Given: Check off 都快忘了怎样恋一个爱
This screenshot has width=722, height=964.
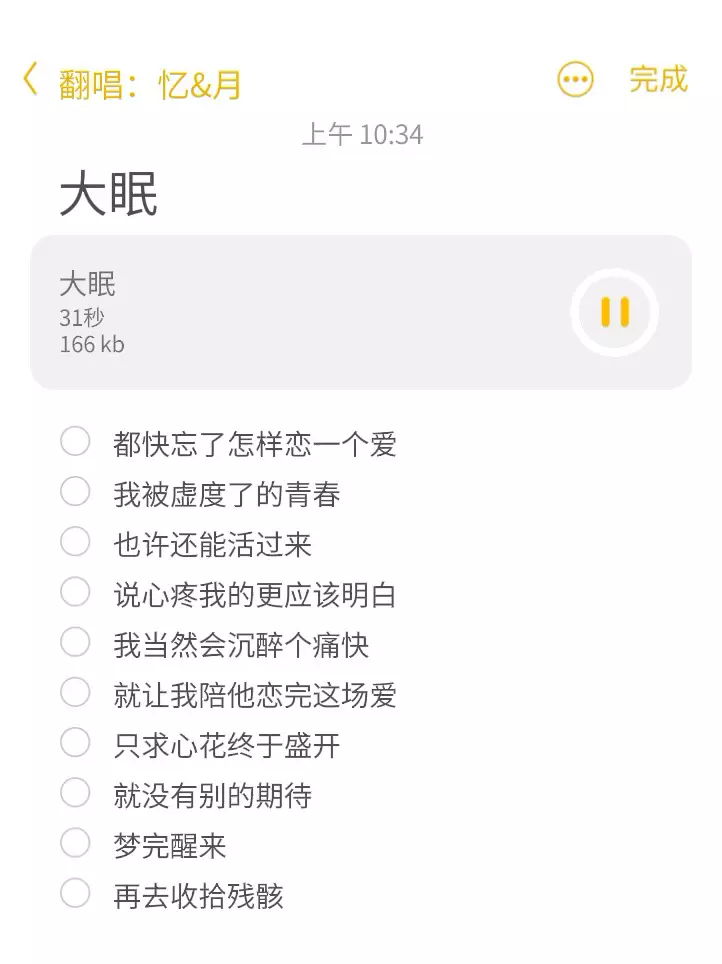Looking at the screenshot, I should 75,442.
